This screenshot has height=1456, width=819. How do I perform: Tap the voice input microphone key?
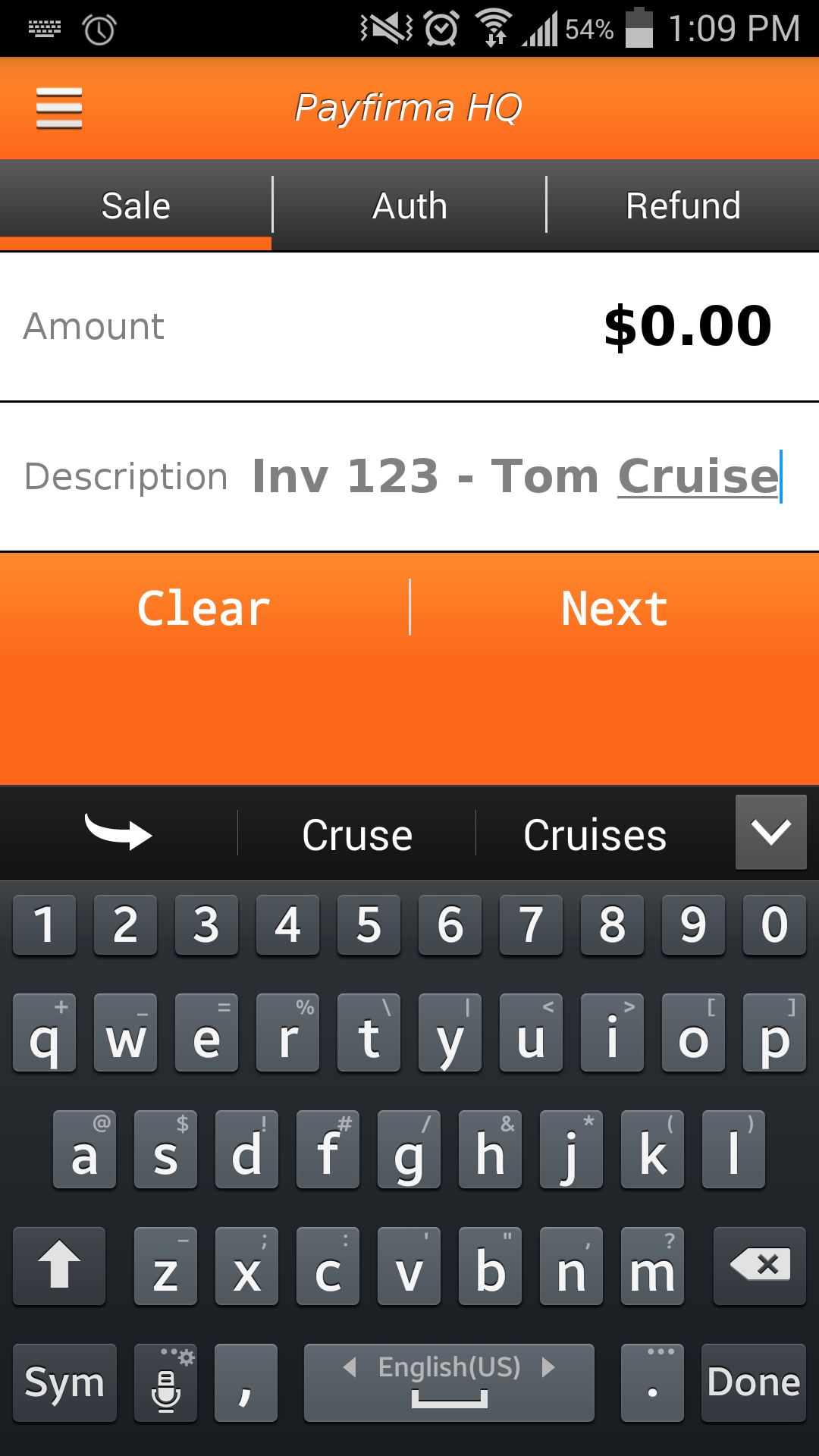pos(165,1382)
